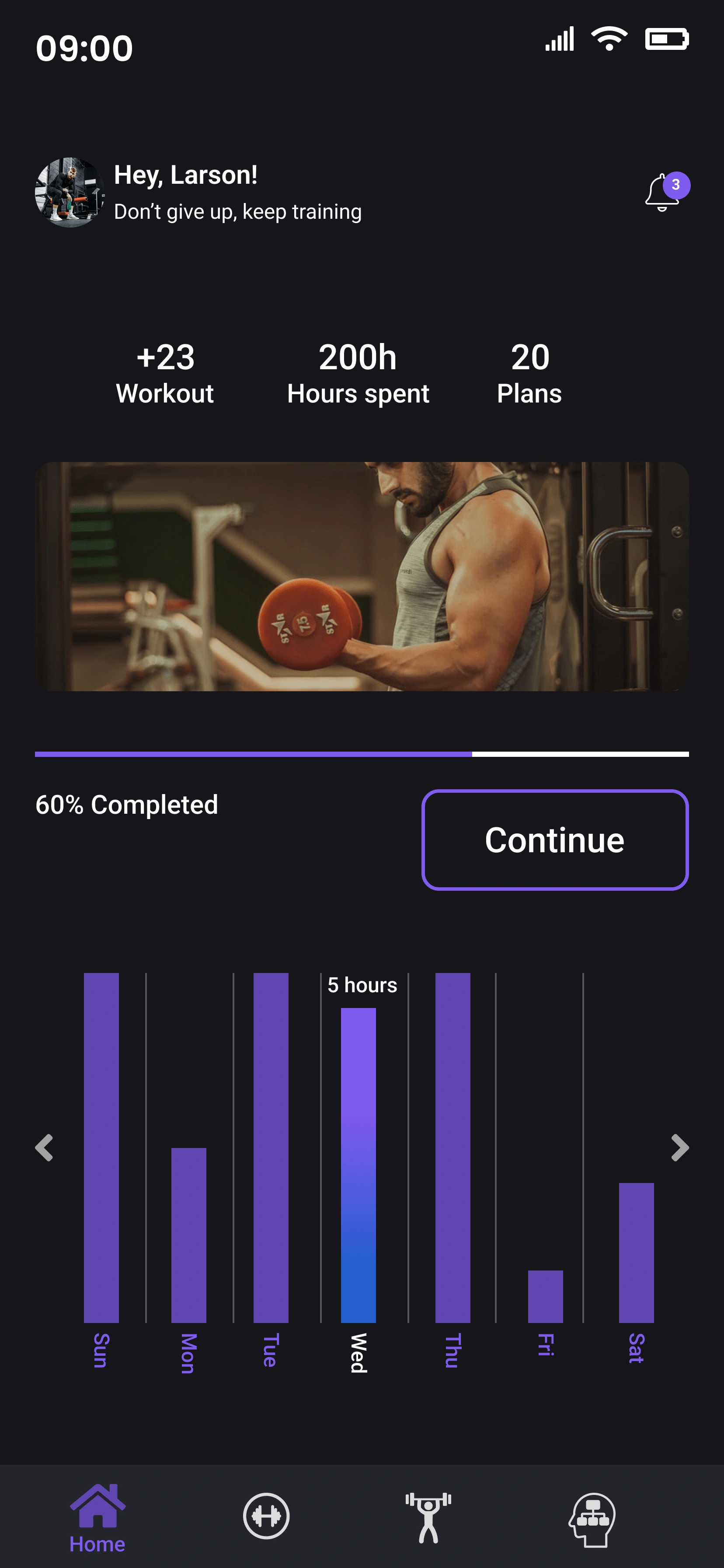This screenshot has height=1568, width=724.
Task: Select the Mon bar in the chart
Action: click(x=188, y=1235)
